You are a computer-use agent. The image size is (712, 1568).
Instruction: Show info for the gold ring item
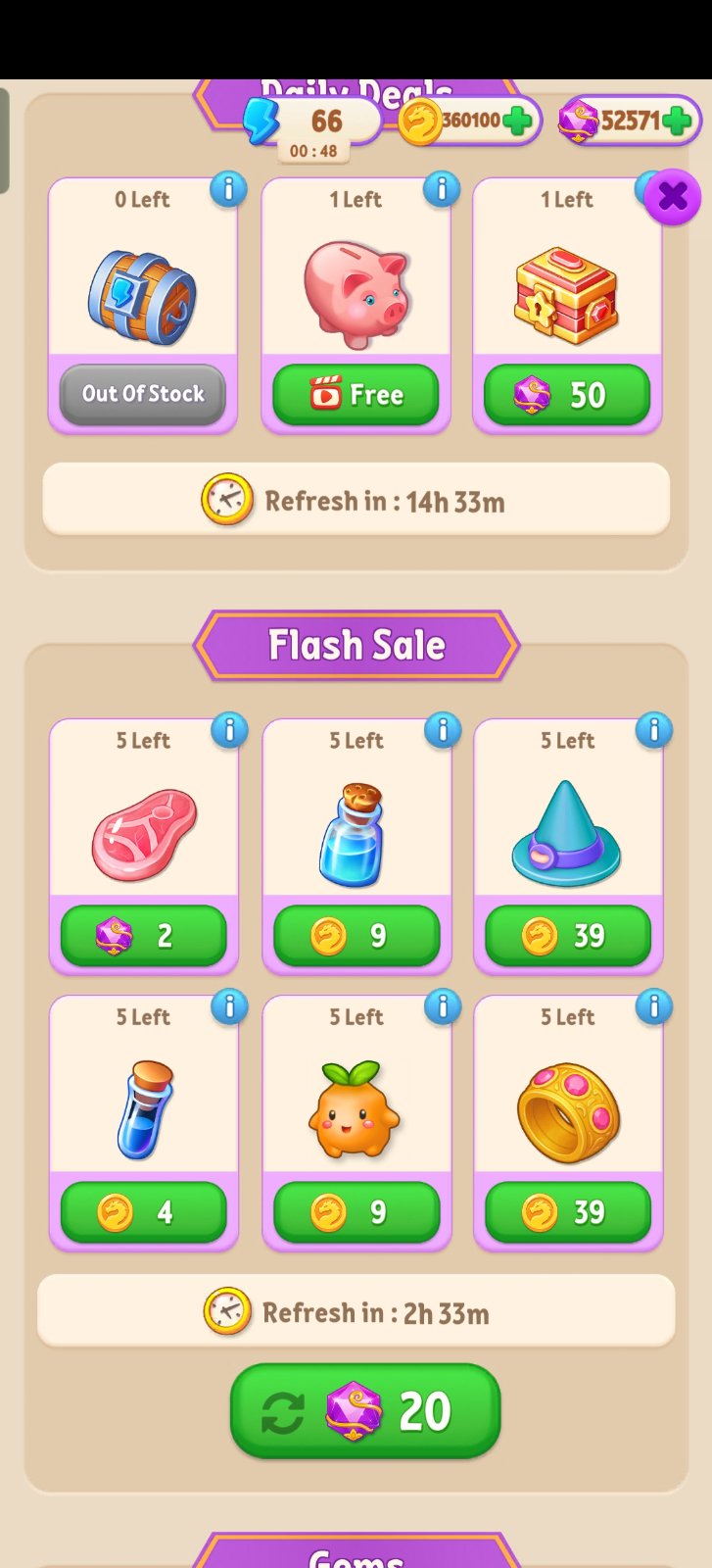click(x=653, y=1006)
